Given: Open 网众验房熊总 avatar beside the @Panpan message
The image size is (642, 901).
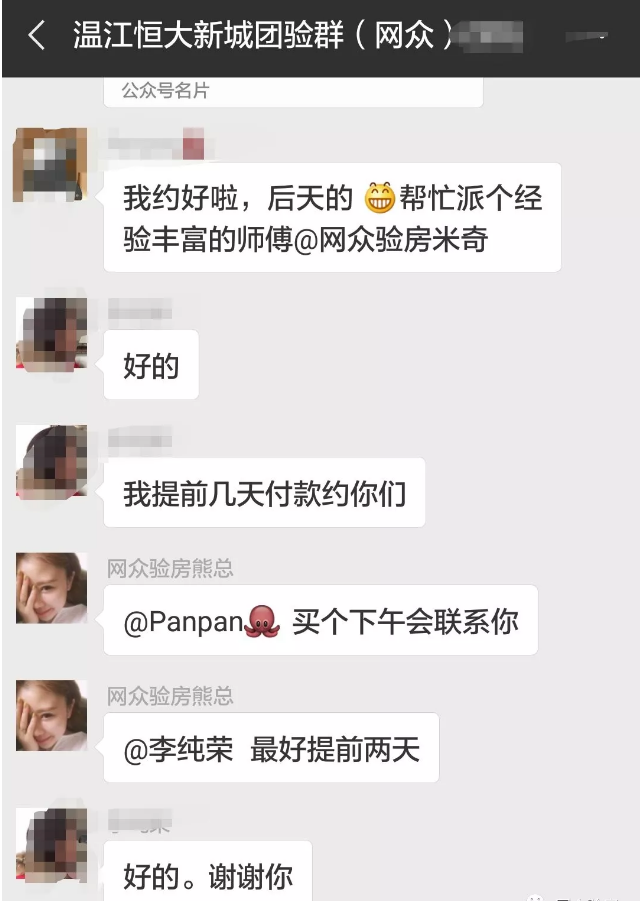Looking at the screenshot, I should click(x=51, y=588).
